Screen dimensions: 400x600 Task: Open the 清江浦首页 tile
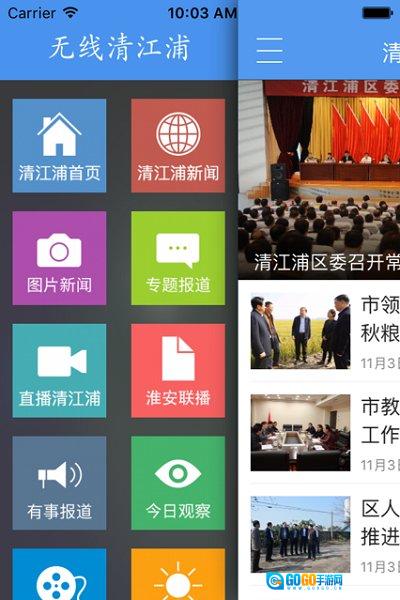[x=59, y=145]
